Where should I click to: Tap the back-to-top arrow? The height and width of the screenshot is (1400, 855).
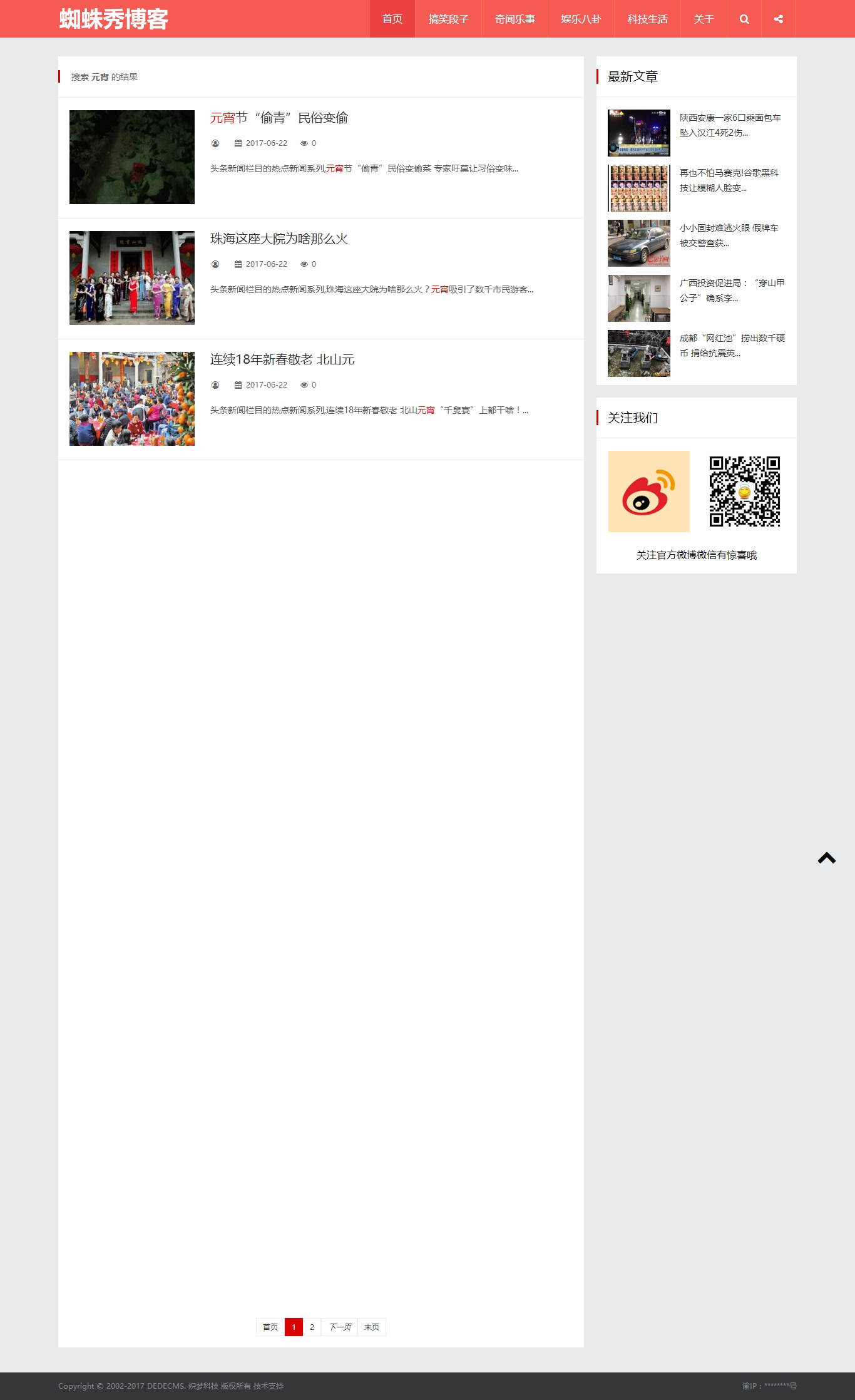827,858
